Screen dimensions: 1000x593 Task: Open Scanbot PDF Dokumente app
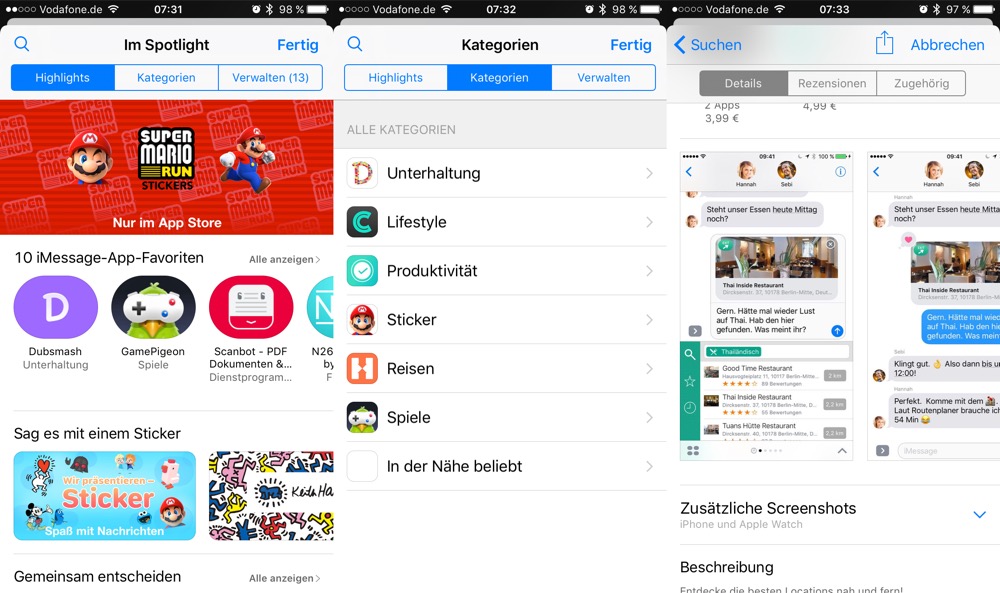point(251,308)
